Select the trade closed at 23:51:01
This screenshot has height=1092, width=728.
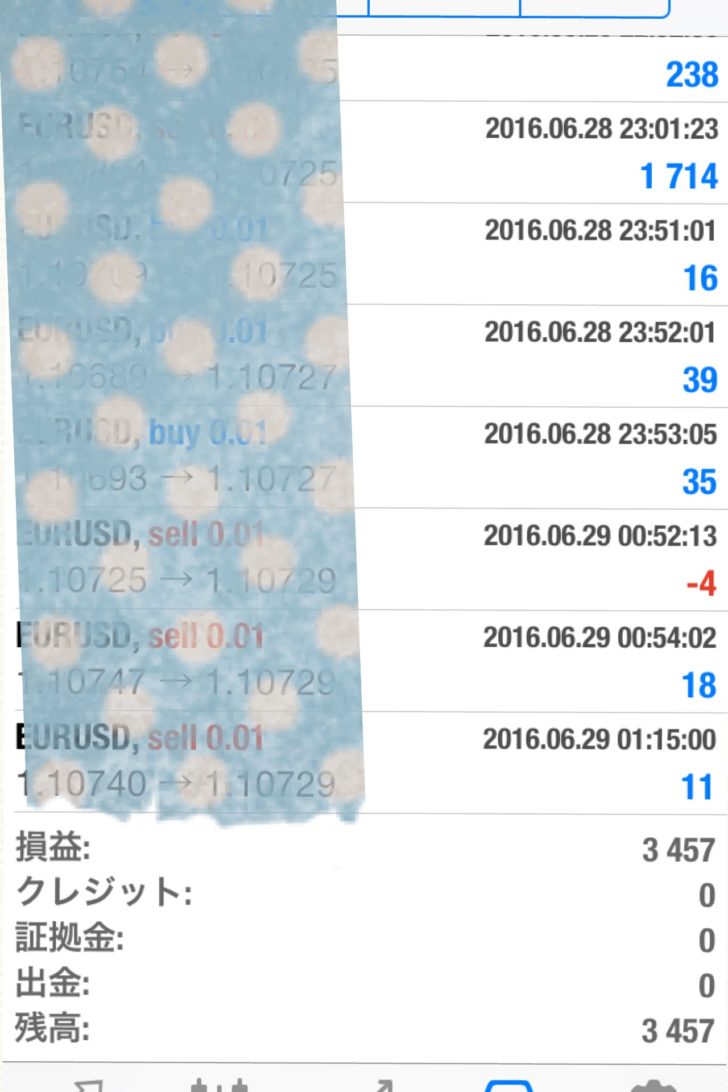tap(364, 254)
